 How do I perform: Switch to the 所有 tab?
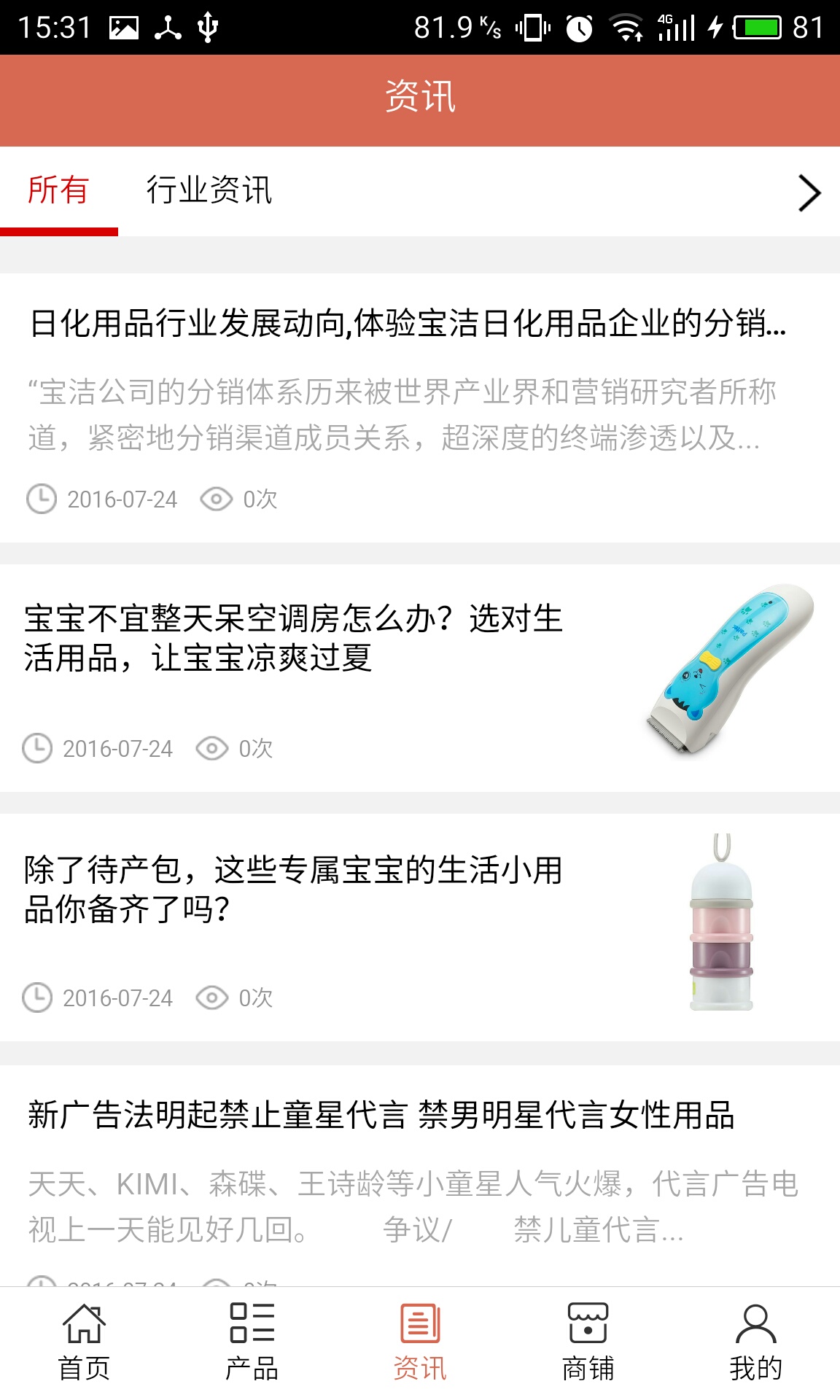click(58, 191)
